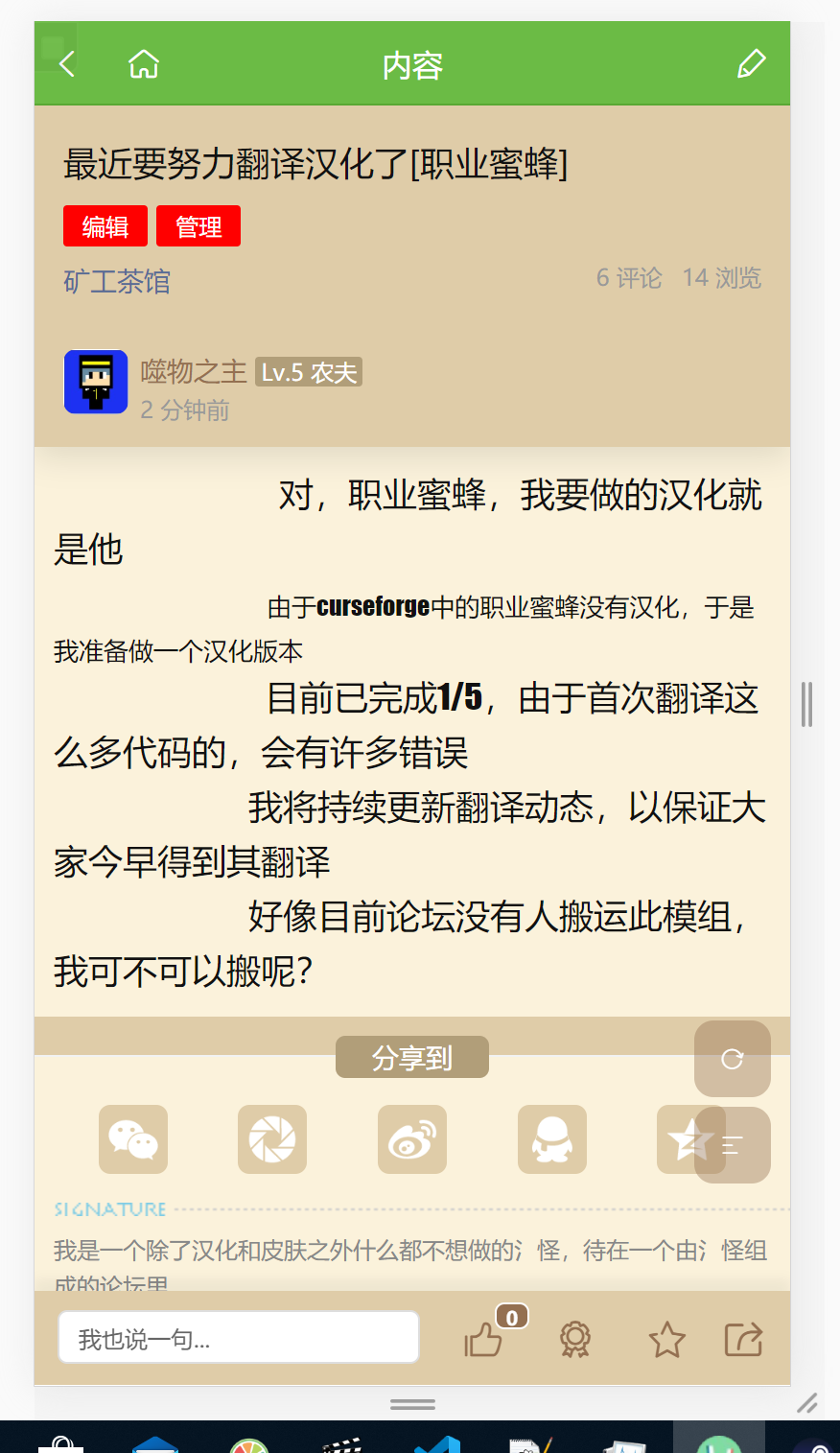Favorite this post with the star

click(x=667, y=1339)
